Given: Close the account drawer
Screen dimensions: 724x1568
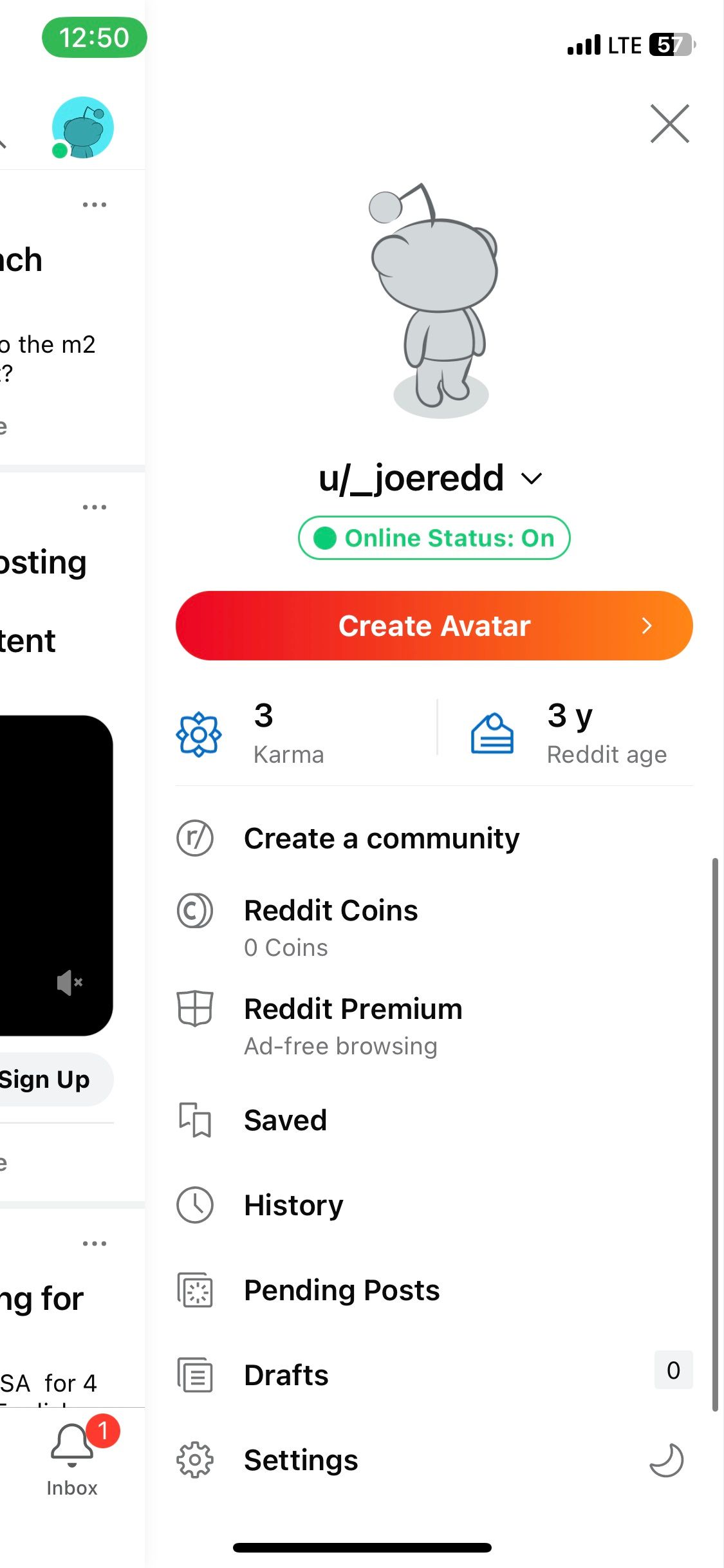Looking at the screenshot, I should coord(669,124).
